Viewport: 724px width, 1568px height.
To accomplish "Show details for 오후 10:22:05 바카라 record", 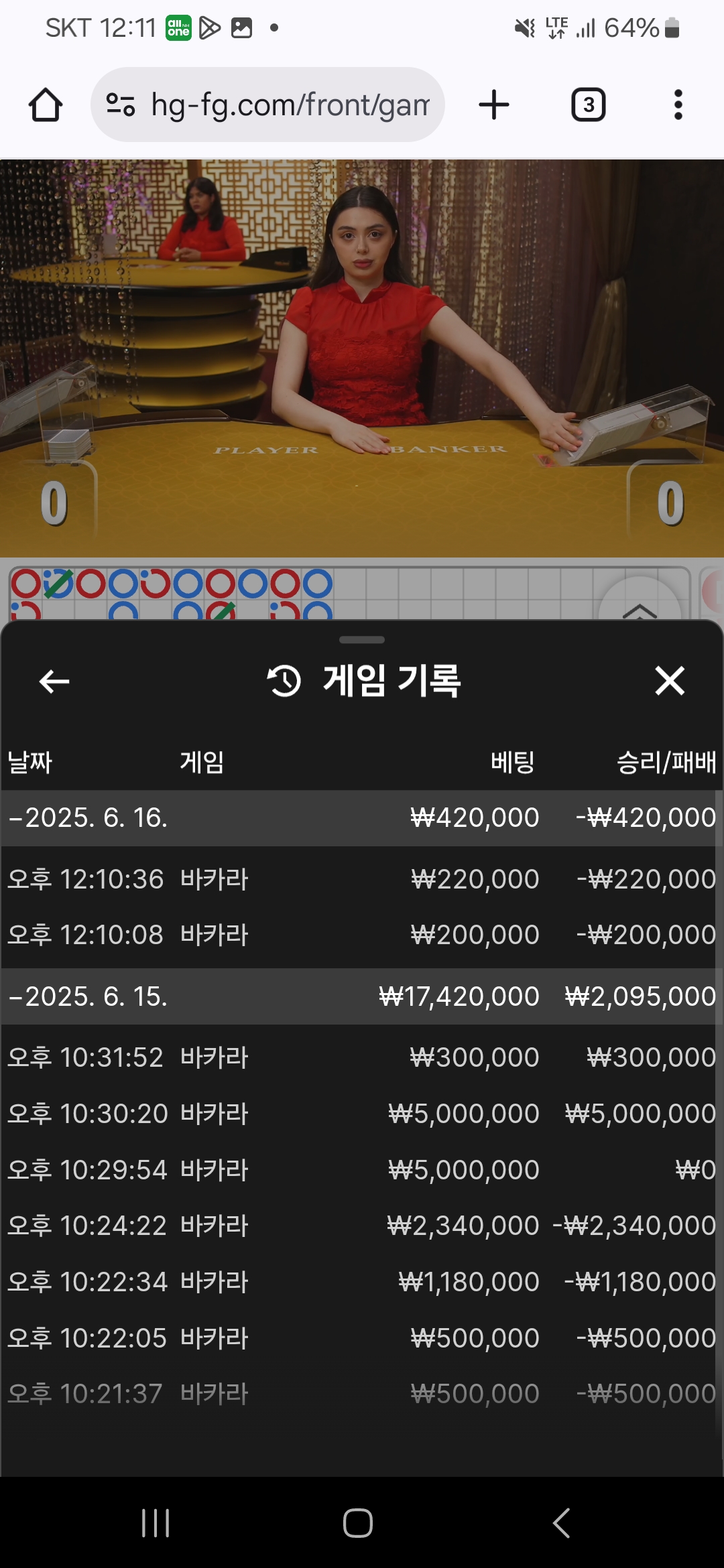I will pyautogui.click(x=361, y=1338).
